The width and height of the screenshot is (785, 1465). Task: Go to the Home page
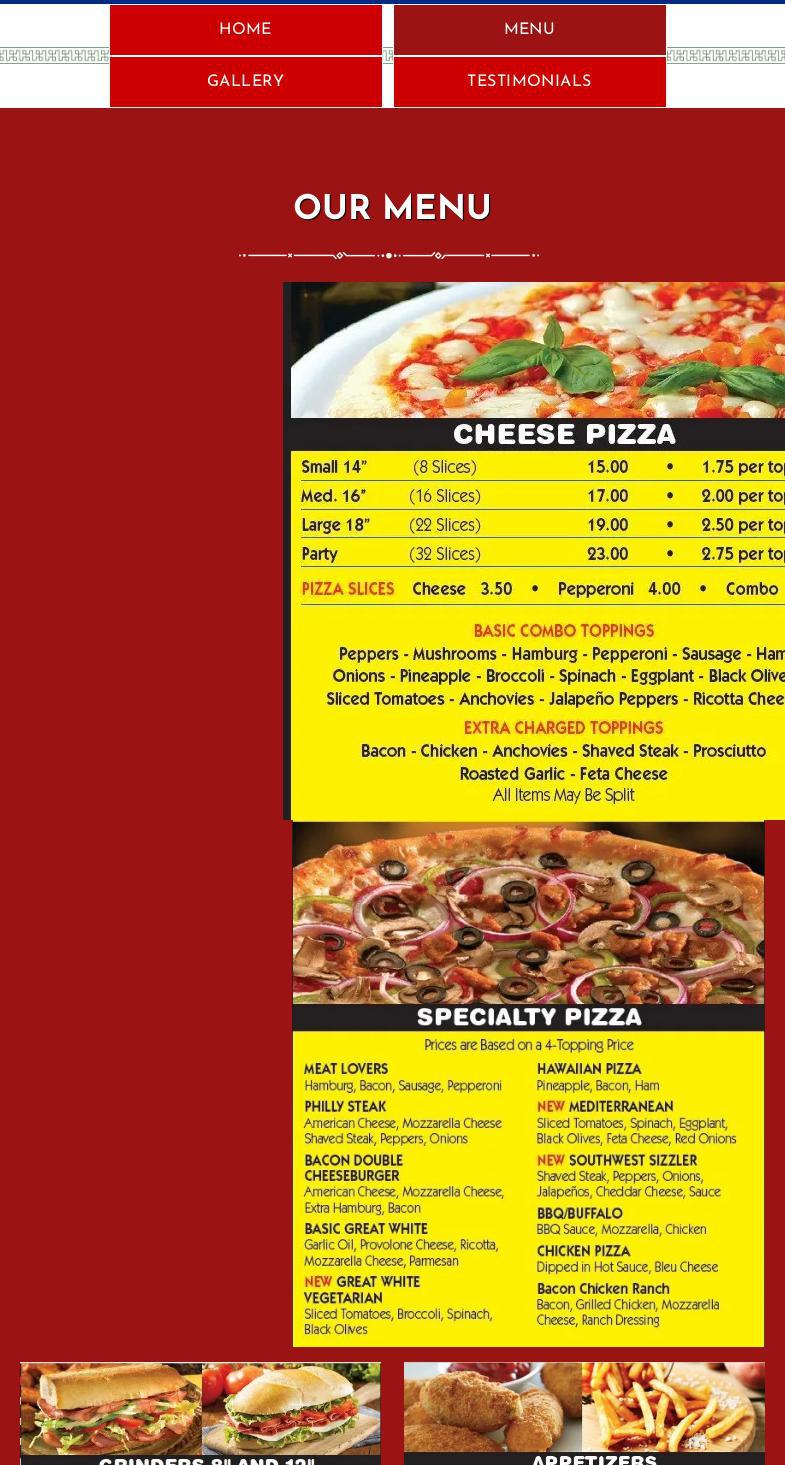tap(245, 30)
